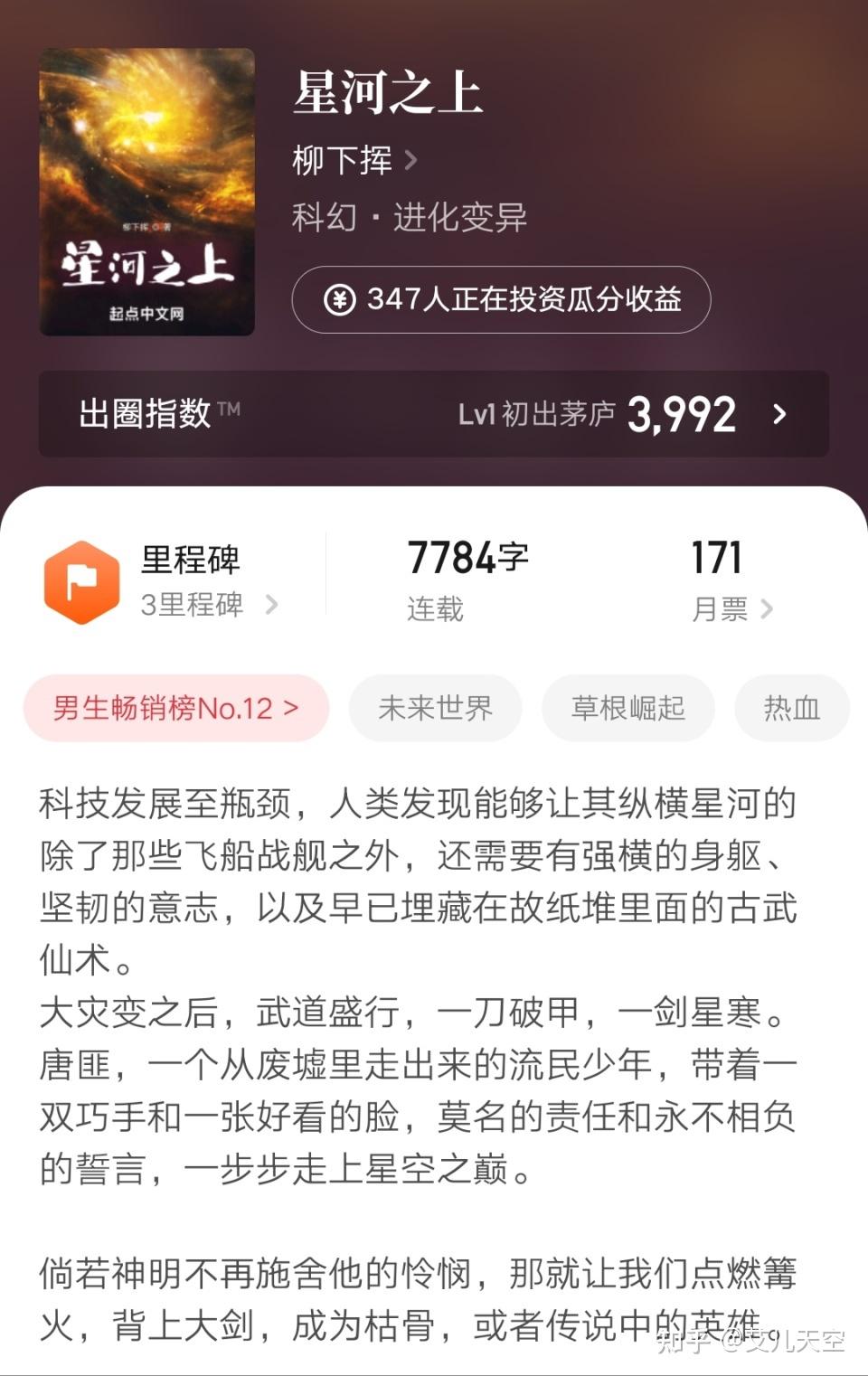868x1376 pixels.
Task: Open the book cover for 星河之上
Action: coord(146,192)
